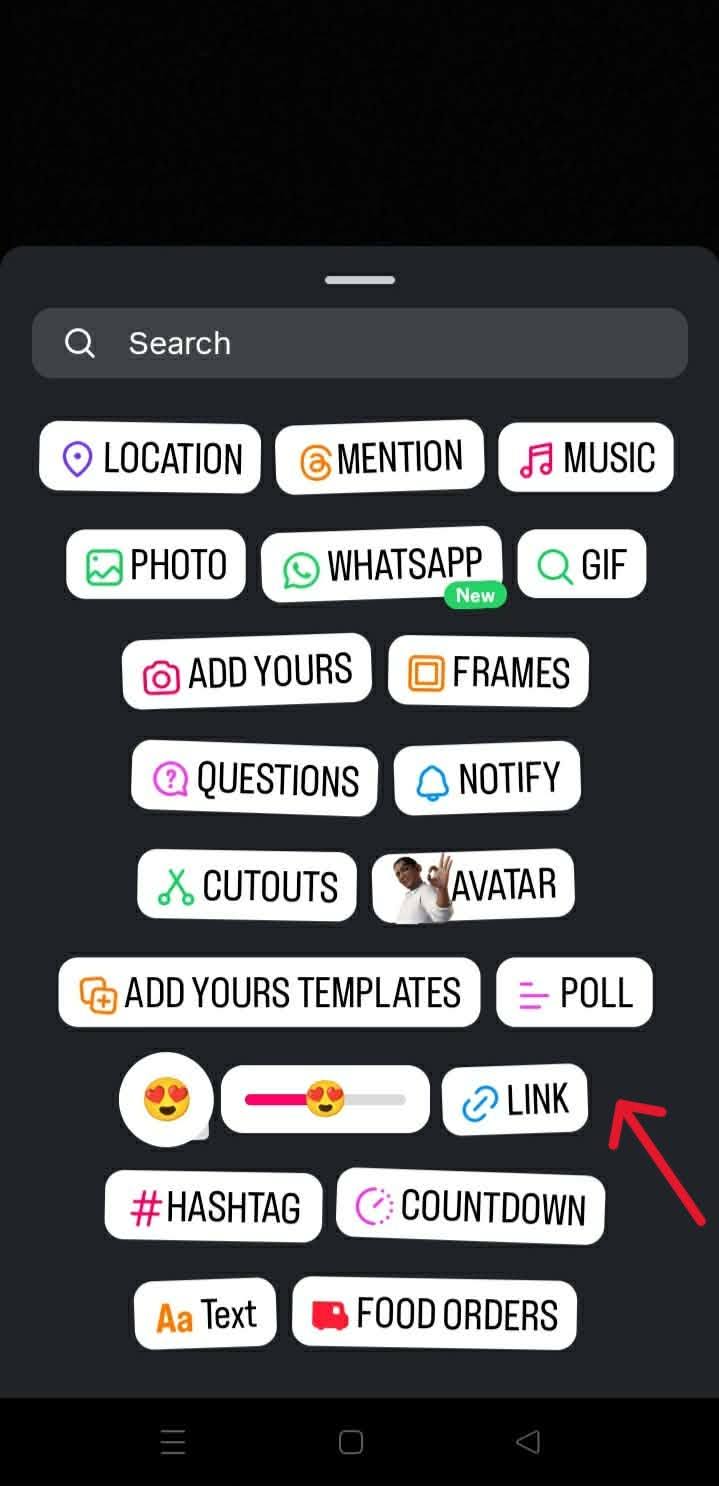Open the GIF sticker search
Viewport: 719px width, 1486px height.
click(x=581, y=565)
